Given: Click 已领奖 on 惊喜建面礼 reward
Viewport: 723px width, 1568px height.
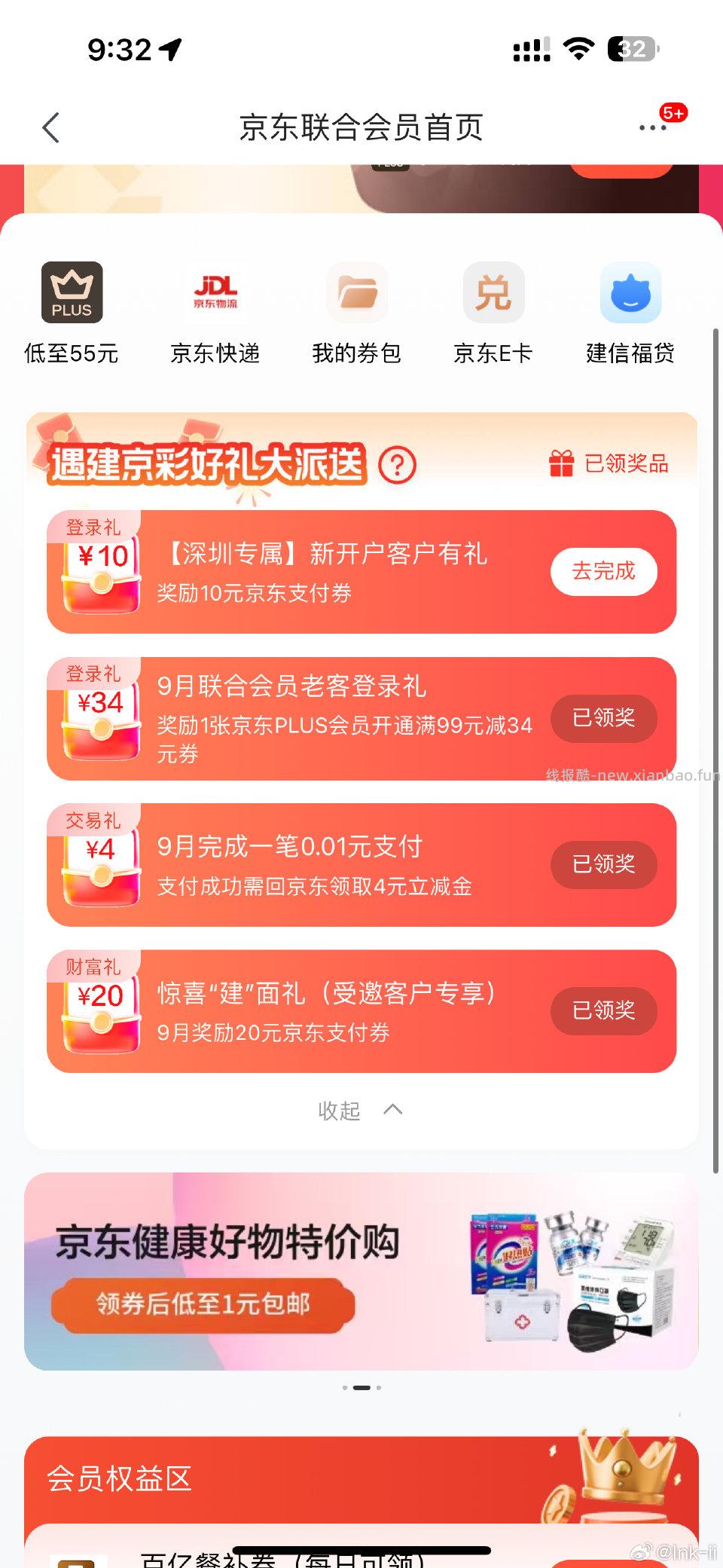Looking at the screenshot, I should click(x=603, y=1012).
